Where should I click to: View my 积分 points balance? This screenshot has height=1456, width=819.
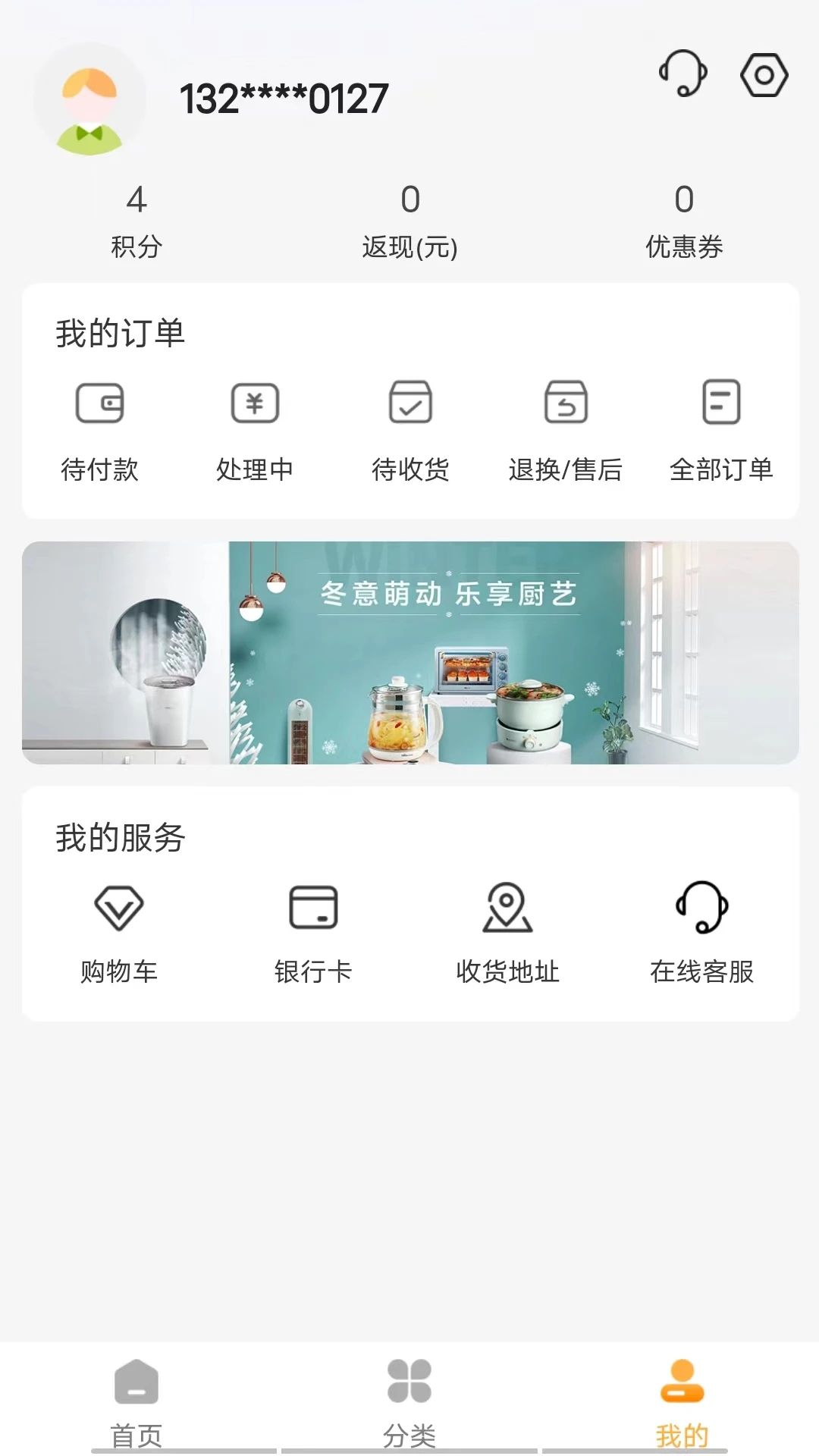click(136, 221)
